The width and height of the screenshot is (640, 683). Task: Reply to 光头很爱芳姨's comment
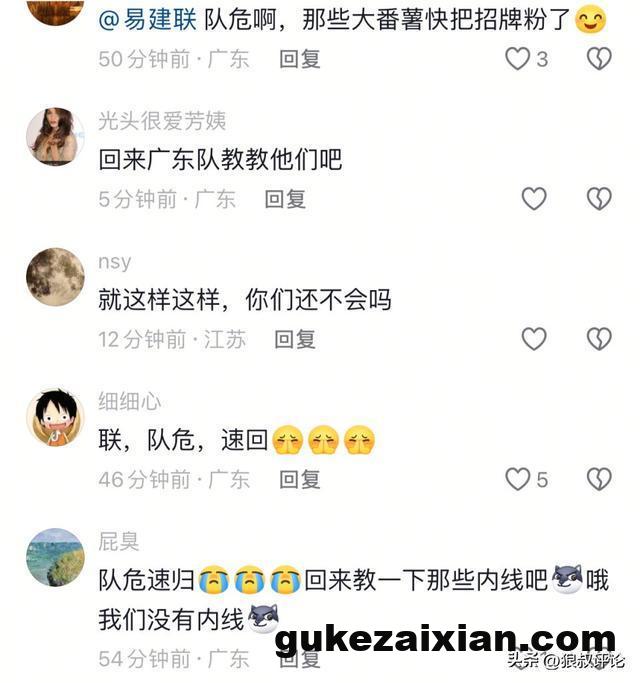click(285, 199)
